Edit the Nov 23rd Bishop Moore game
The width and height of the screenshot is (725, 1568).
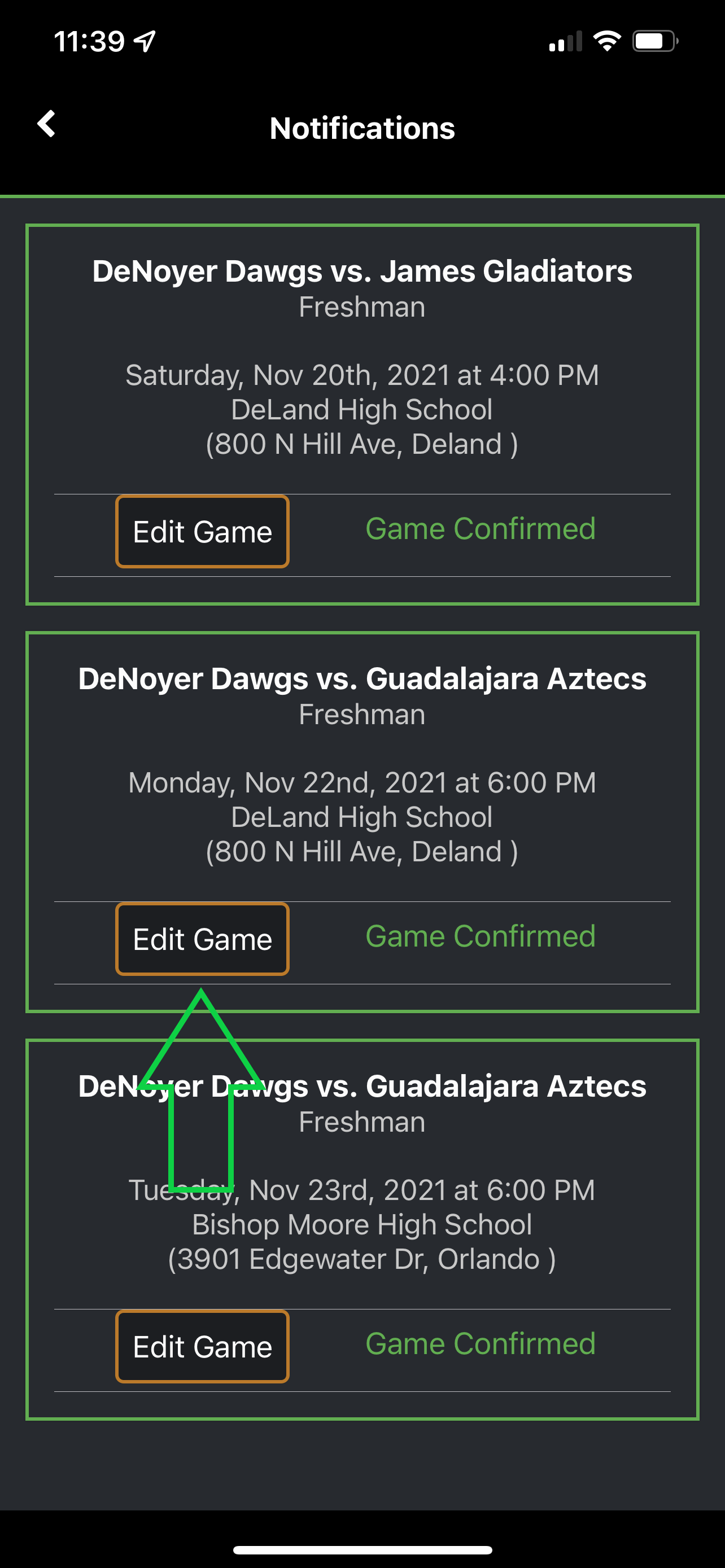point(202,1346)
